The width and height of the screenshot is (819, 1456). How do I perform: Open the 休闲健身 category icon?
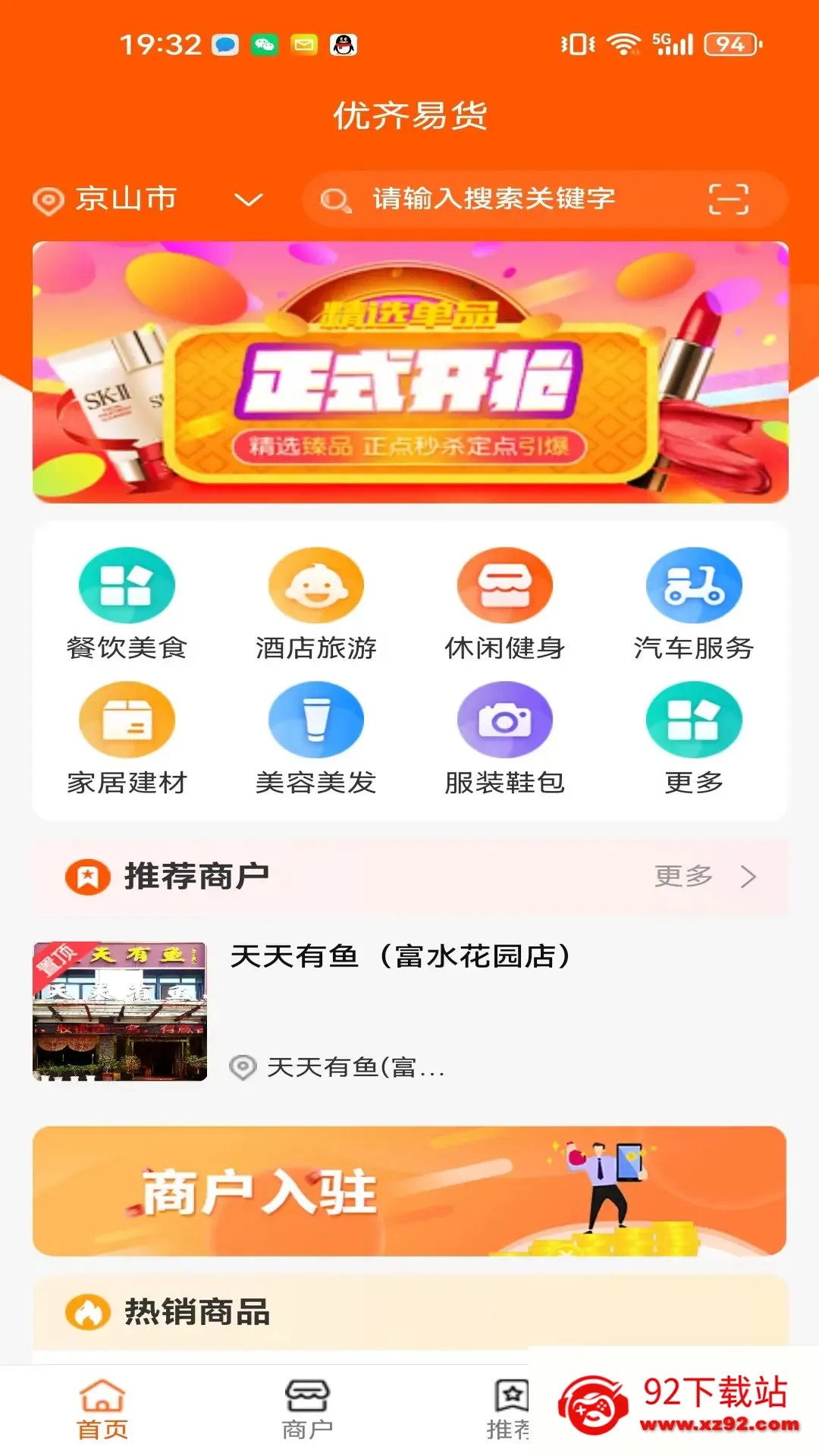(x=504, y=585)
